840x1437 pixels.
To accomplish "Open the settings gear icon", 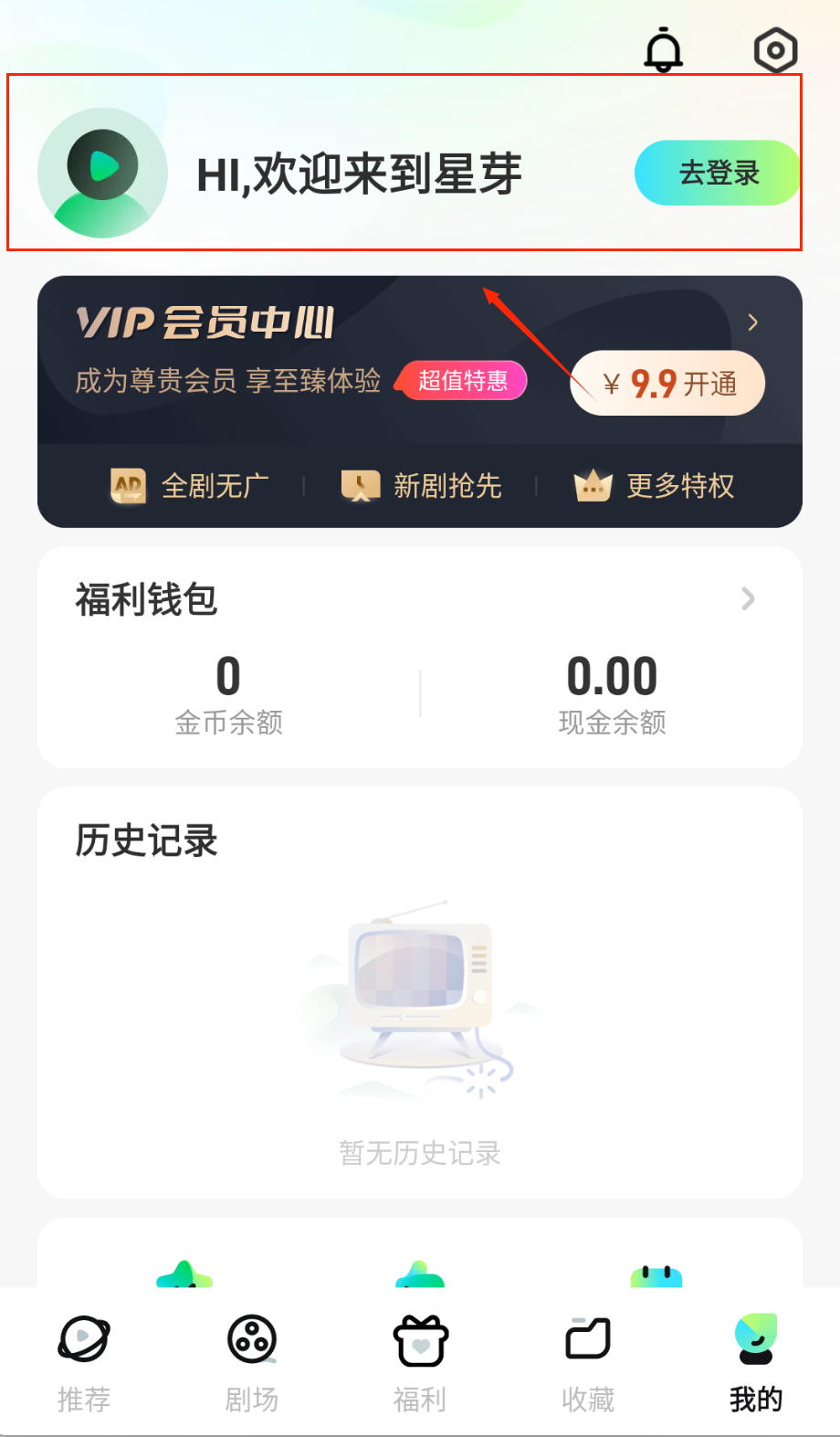I will pos(775,49).
